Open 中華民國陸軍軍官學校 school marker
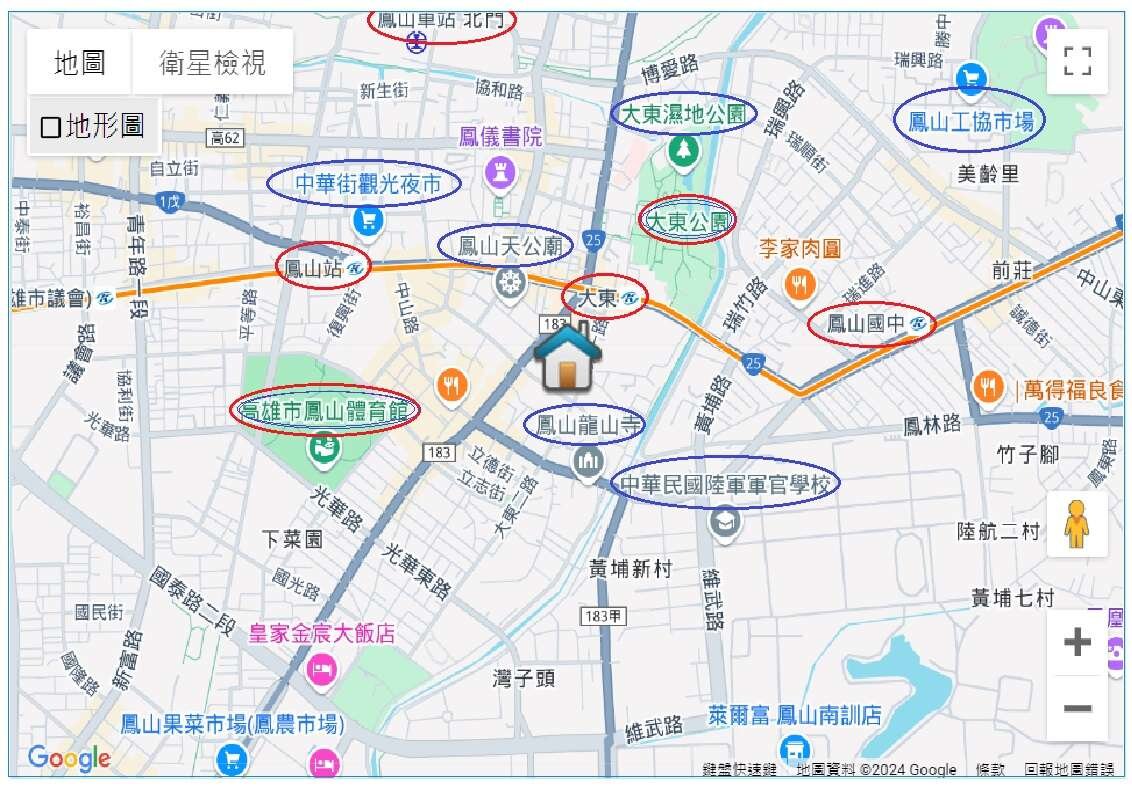This screenshot has height=791, width=1132. point(725,519)
